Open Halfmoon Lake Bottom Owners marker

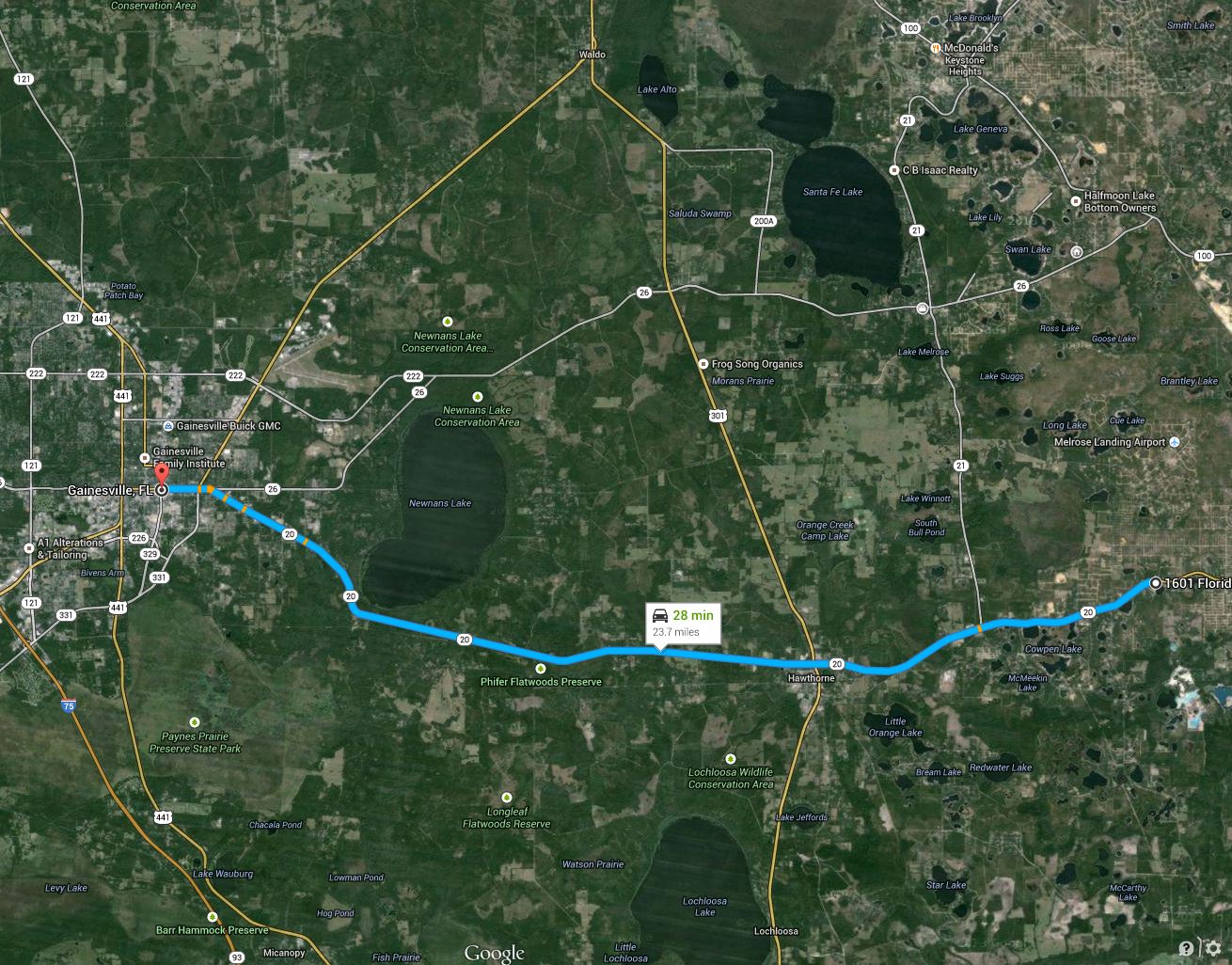coord(1077,199)
